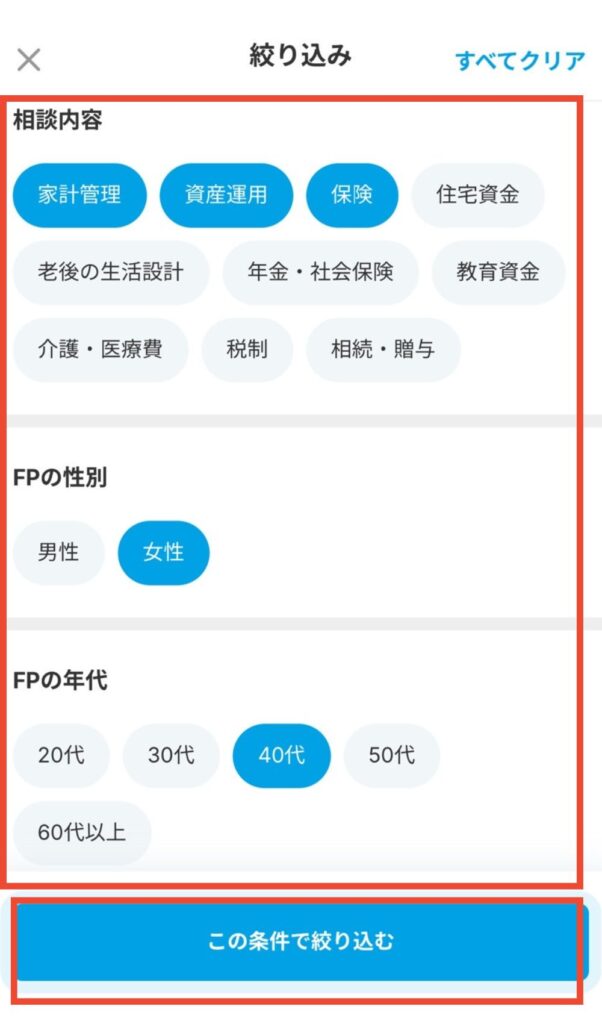
Task: Choose the 年金・社会保険 chip
Action: point(320,272)
